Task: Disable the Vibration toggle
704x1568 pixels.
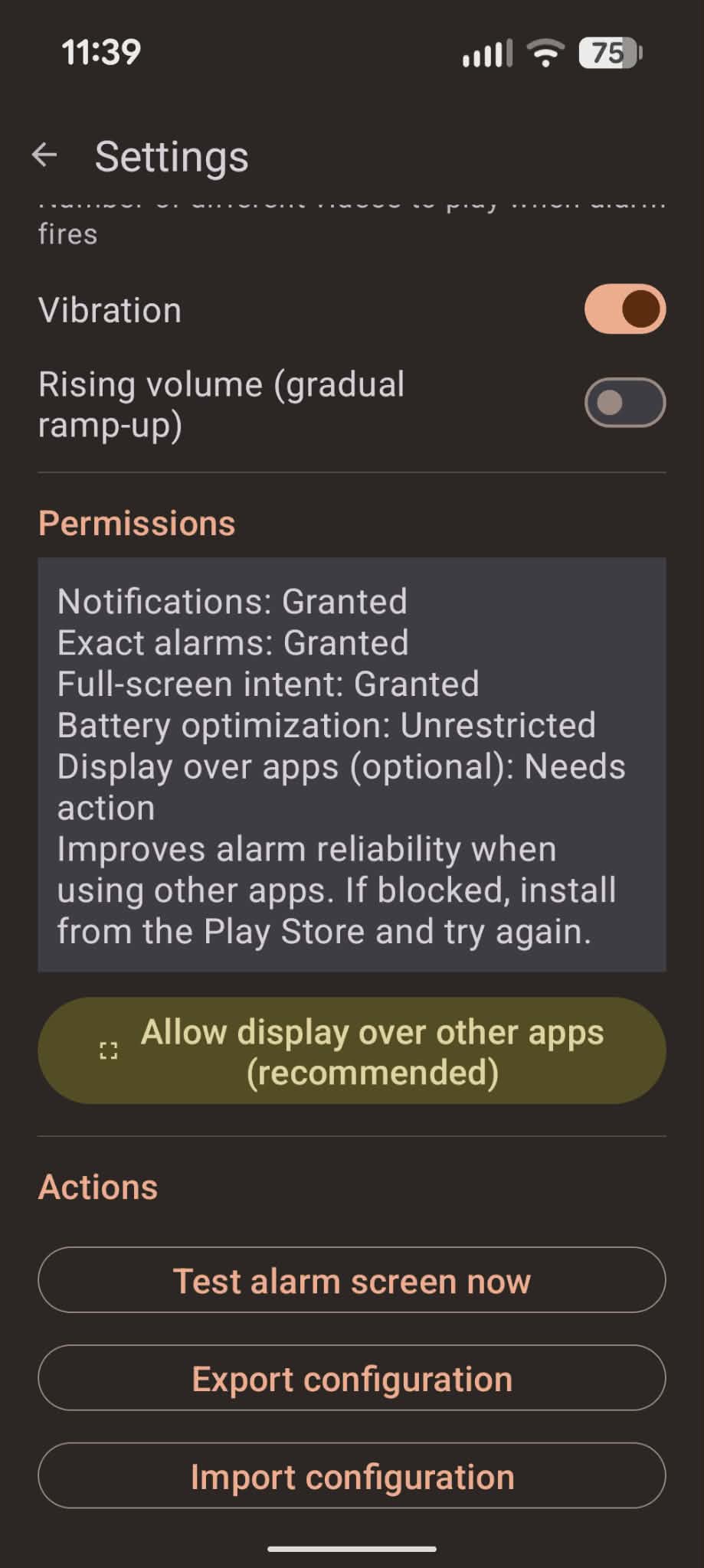Action: 624,309
